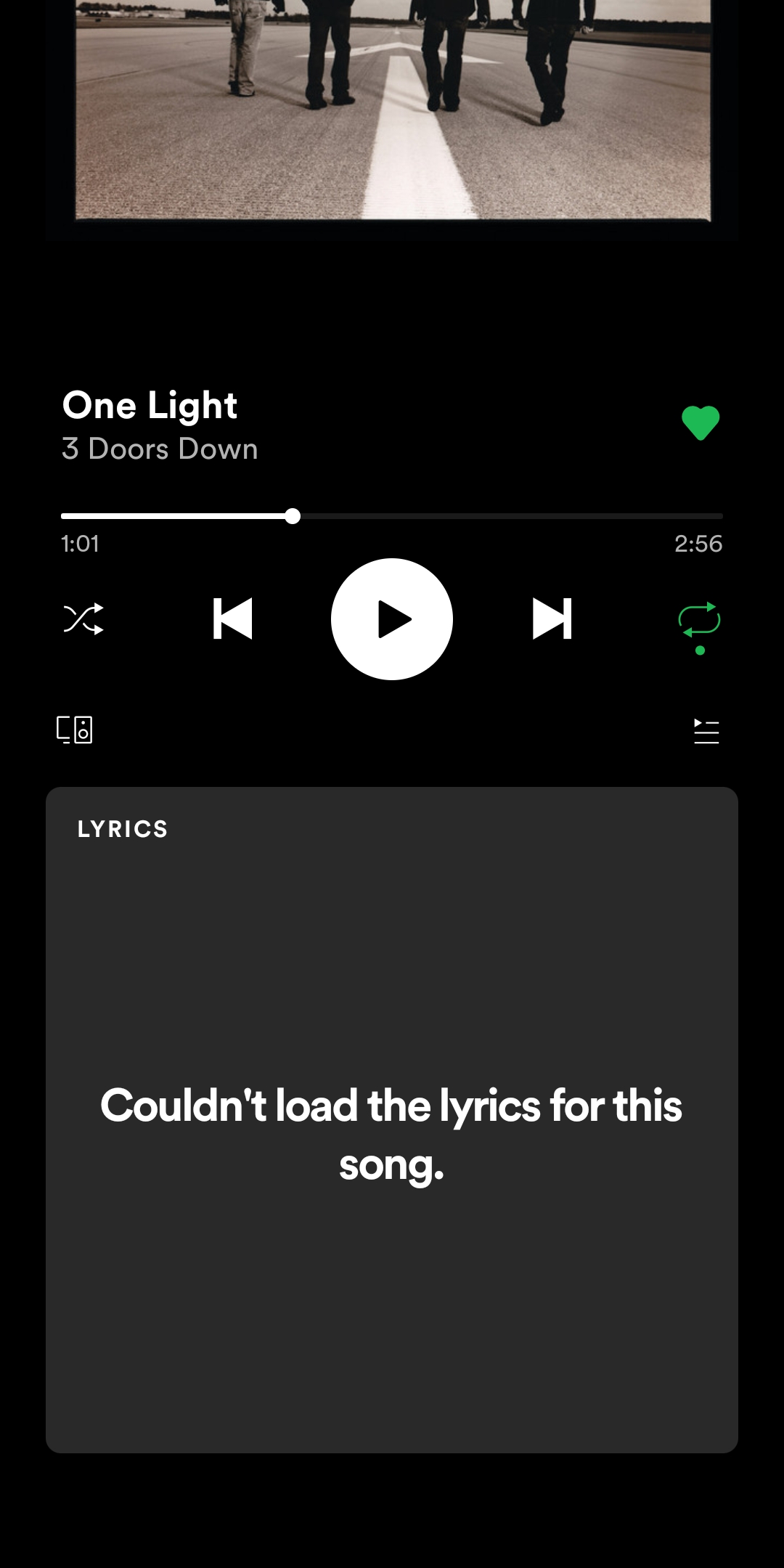
Task: Open the artist 3 Doors Down
Action: (x=160, y=449)
